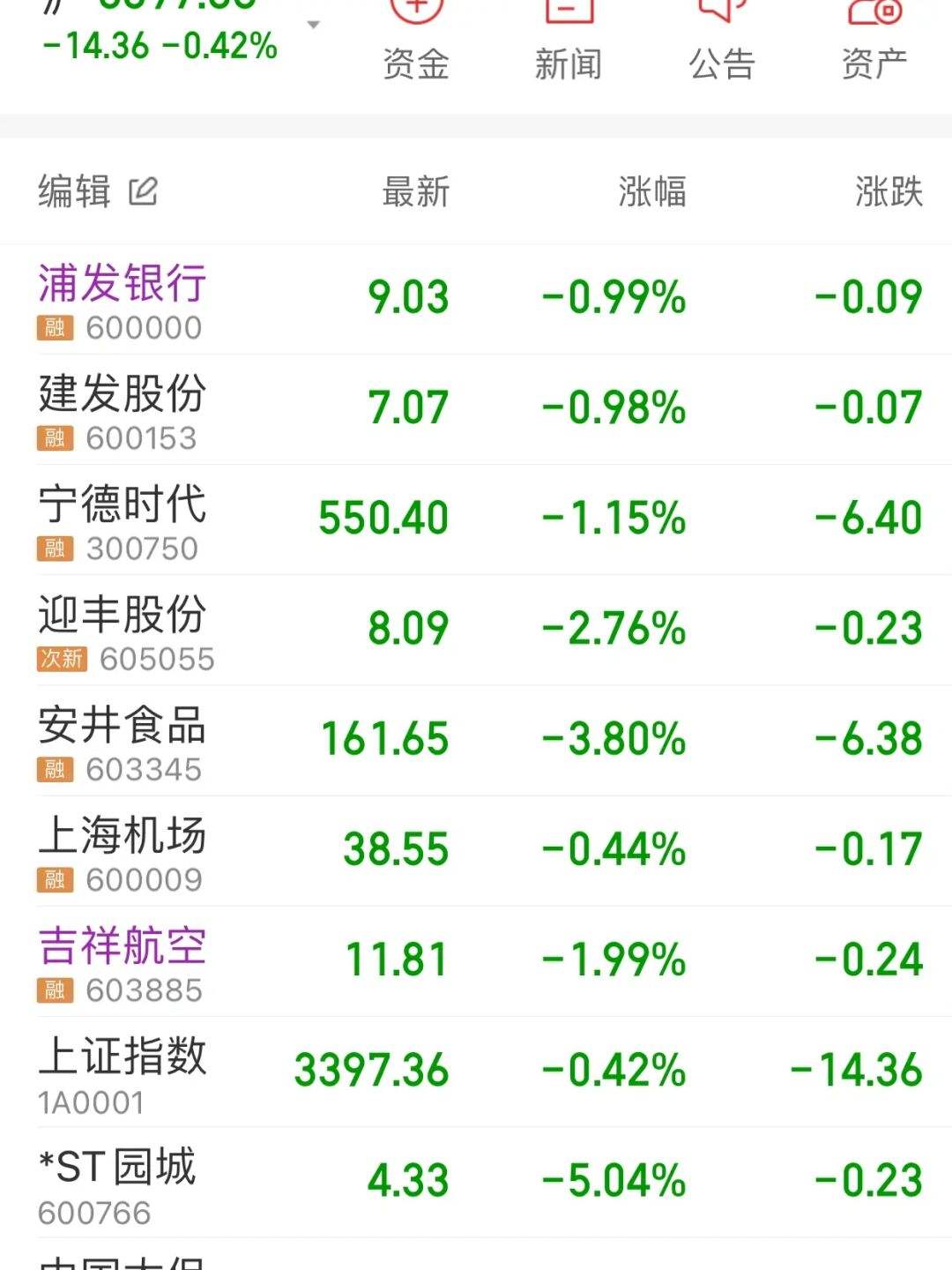
Task: View the 上证指数 index row
Action: pyautogui.click(x=121, y=1056)
